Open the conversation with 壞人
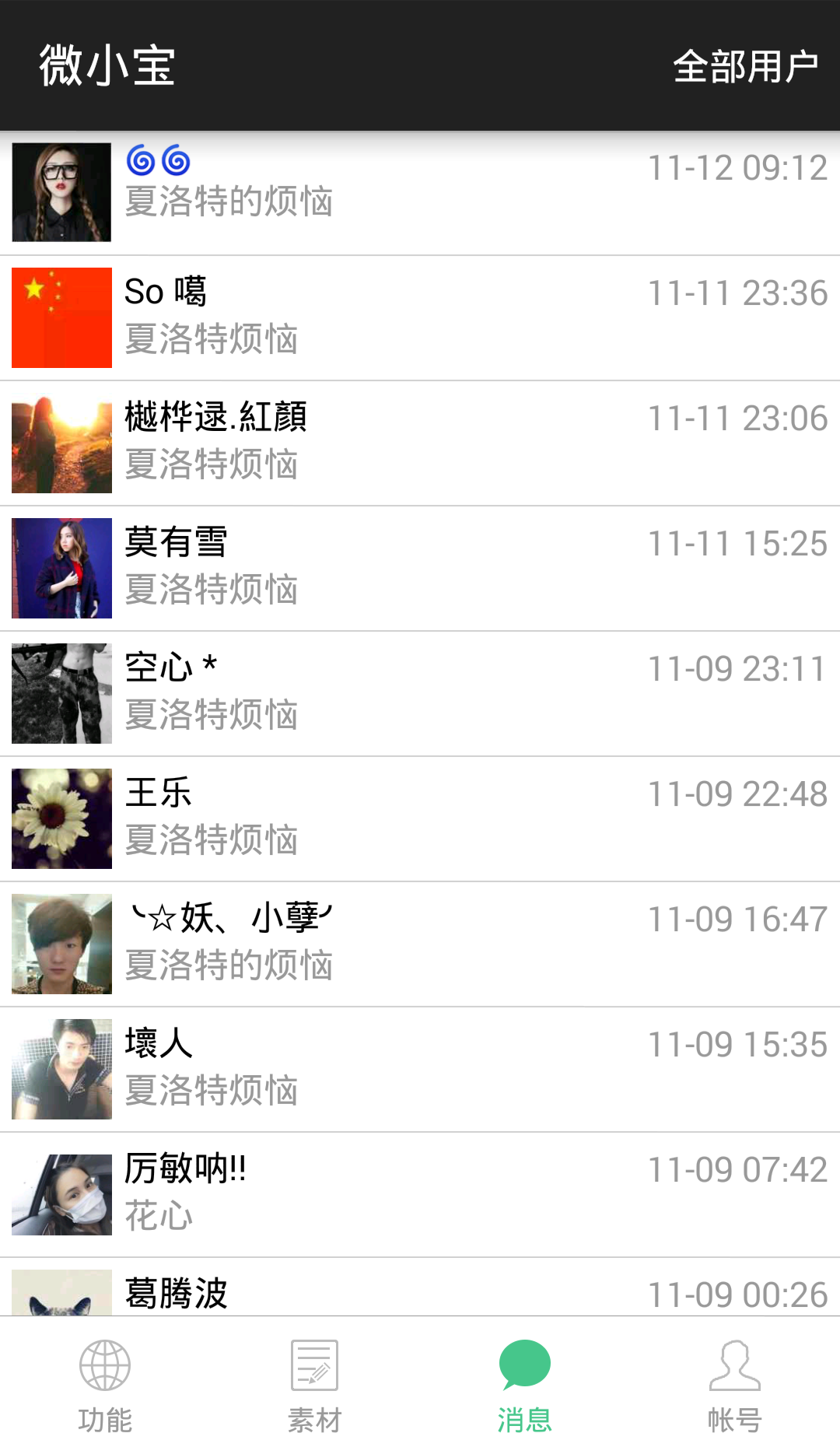 [420, 1069]
